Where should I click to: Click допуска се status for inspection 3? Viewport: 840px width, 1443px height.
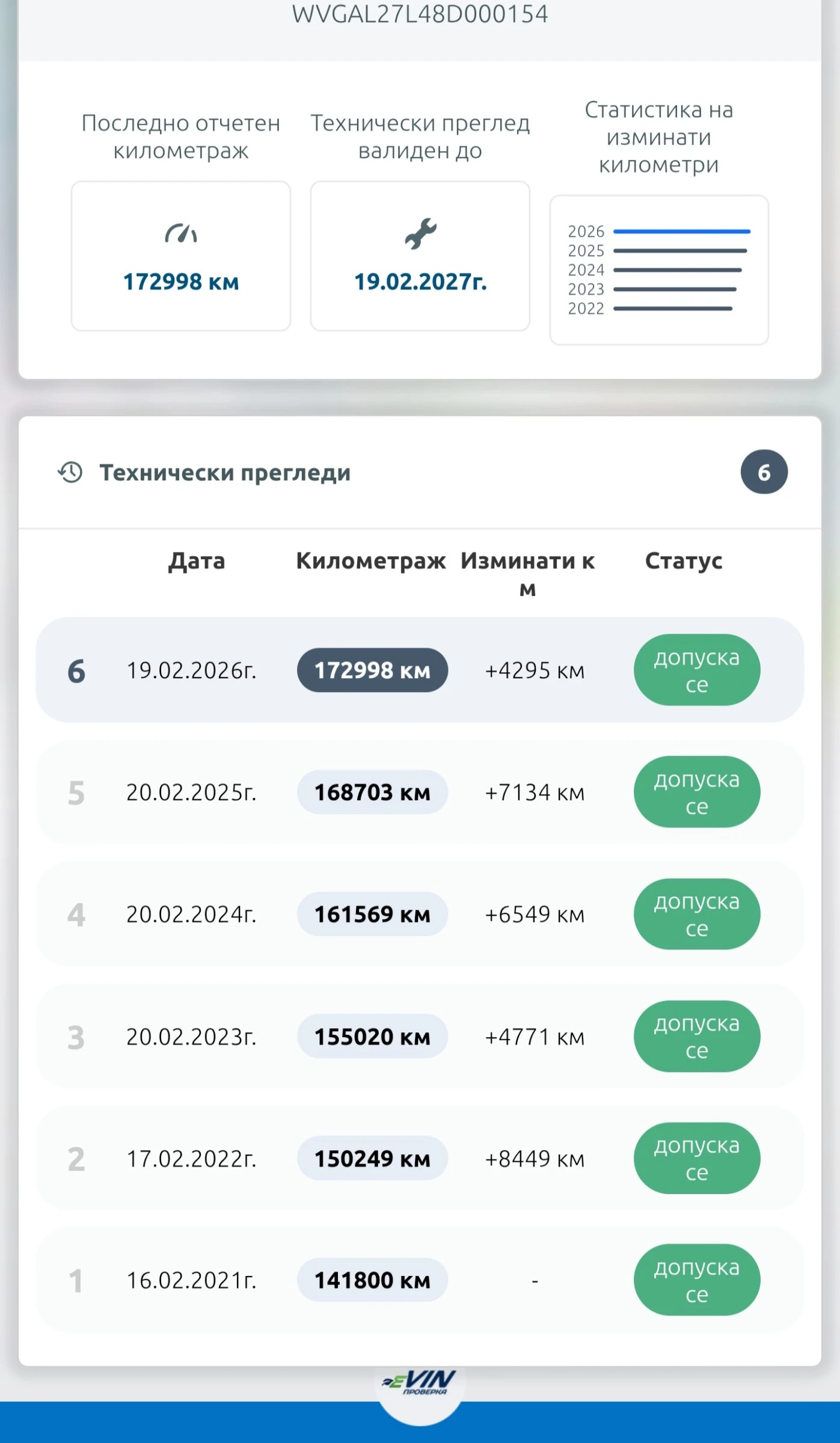point(696,1036)
